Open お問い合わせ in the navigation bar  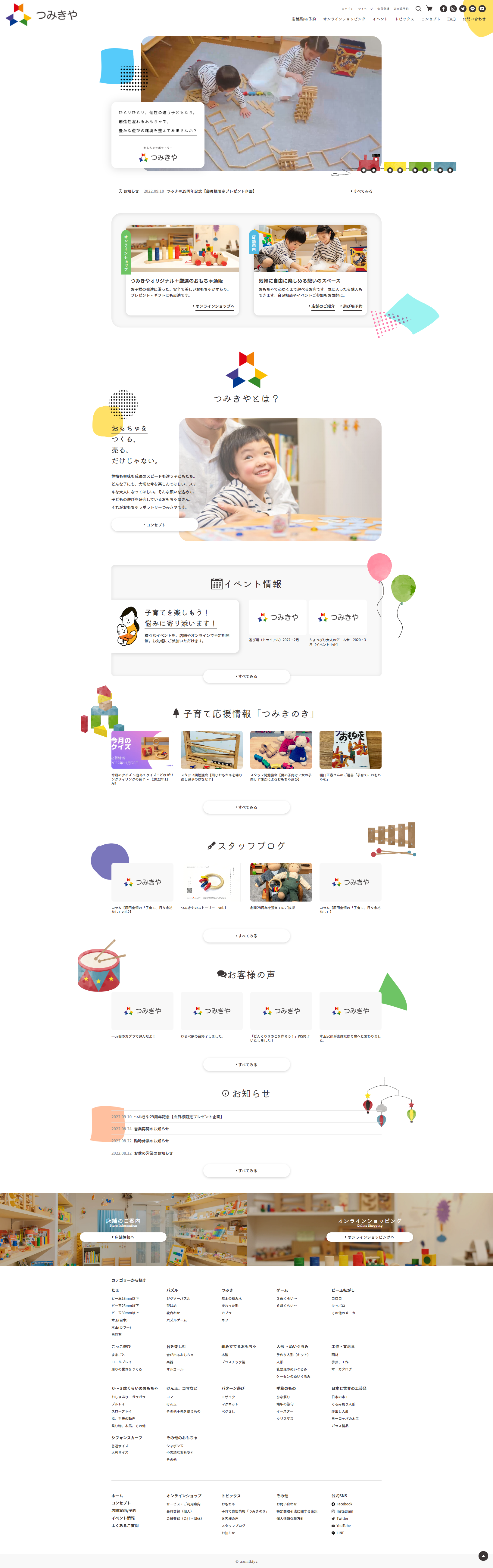(474, 19)
